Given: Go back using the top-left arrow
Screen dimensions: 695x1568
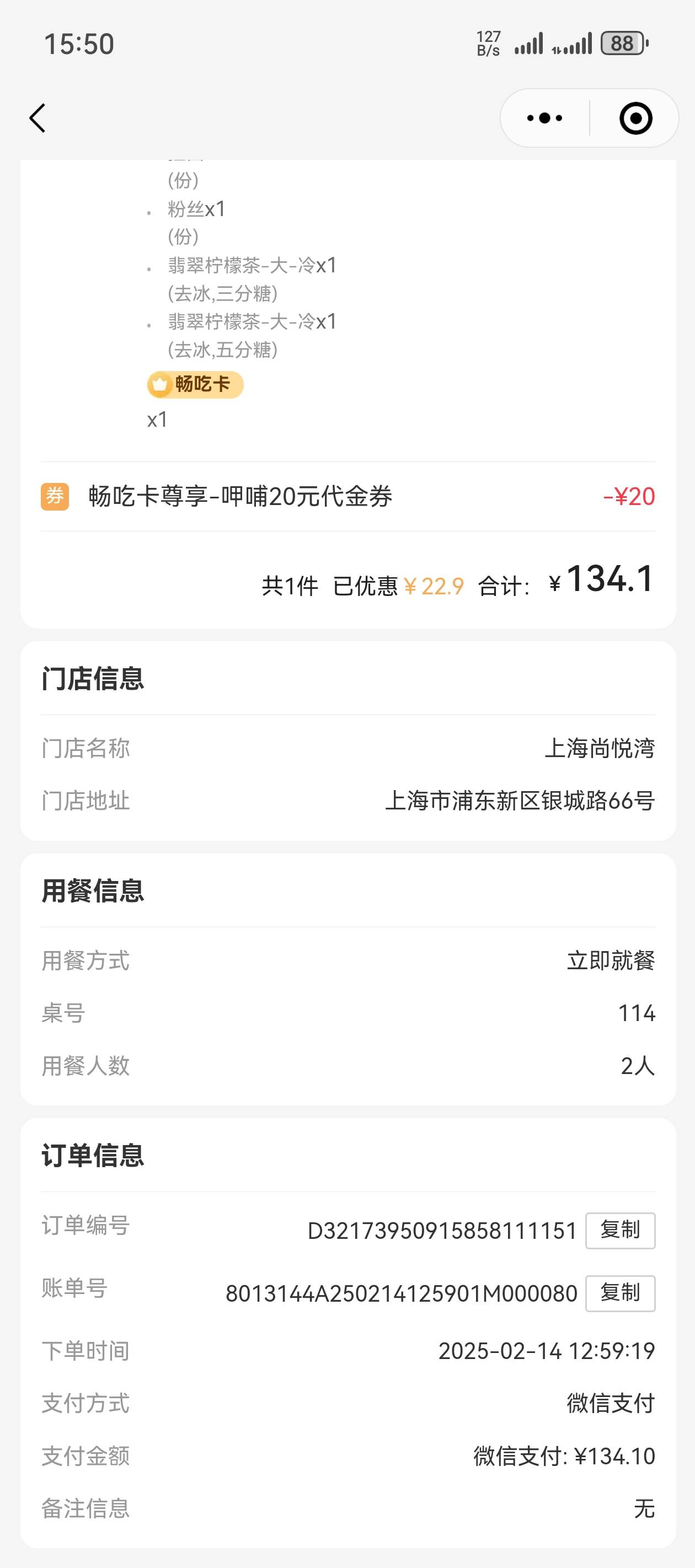Looking at the screenshot, I should click(x=38, y=118).
